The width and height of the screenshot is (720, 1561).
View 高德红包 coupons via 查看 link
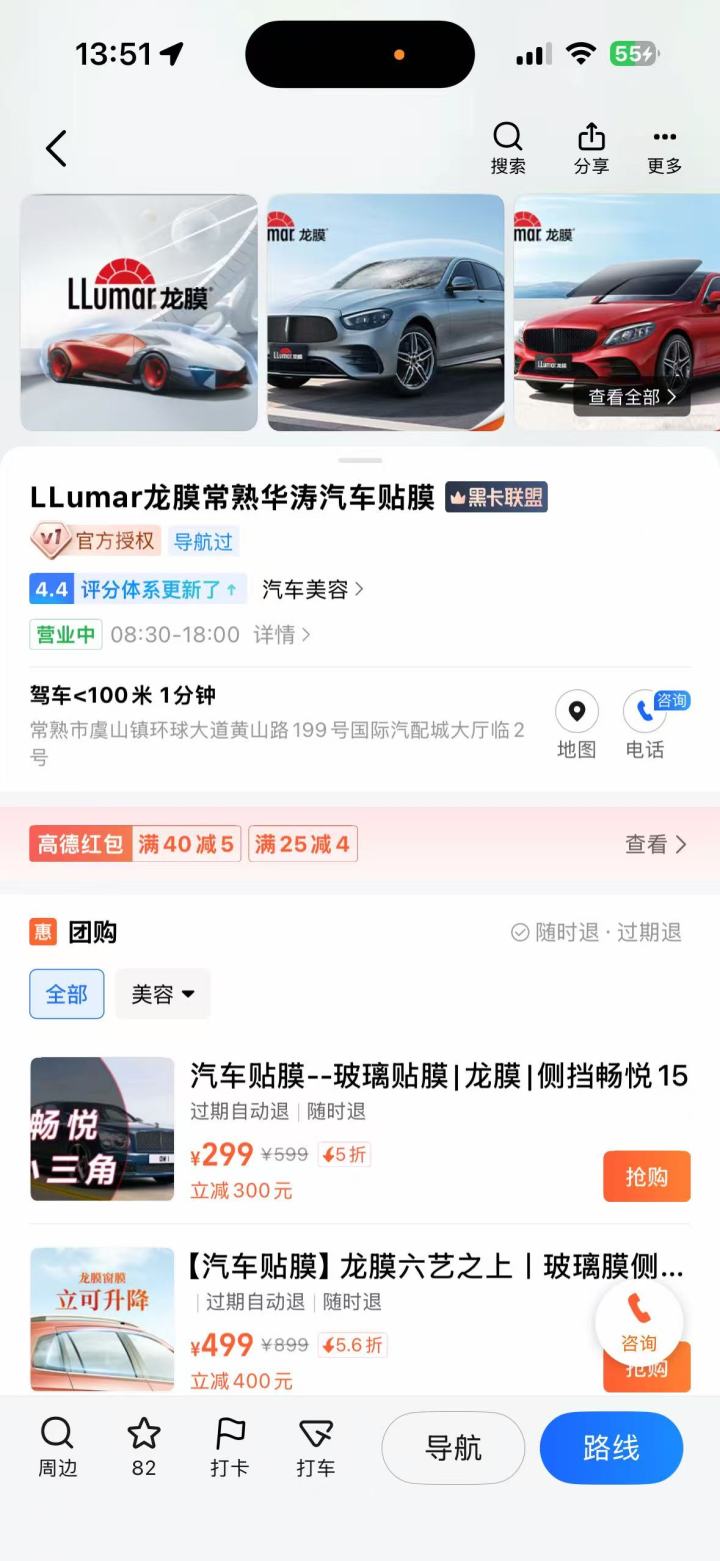tap(657, 843)
